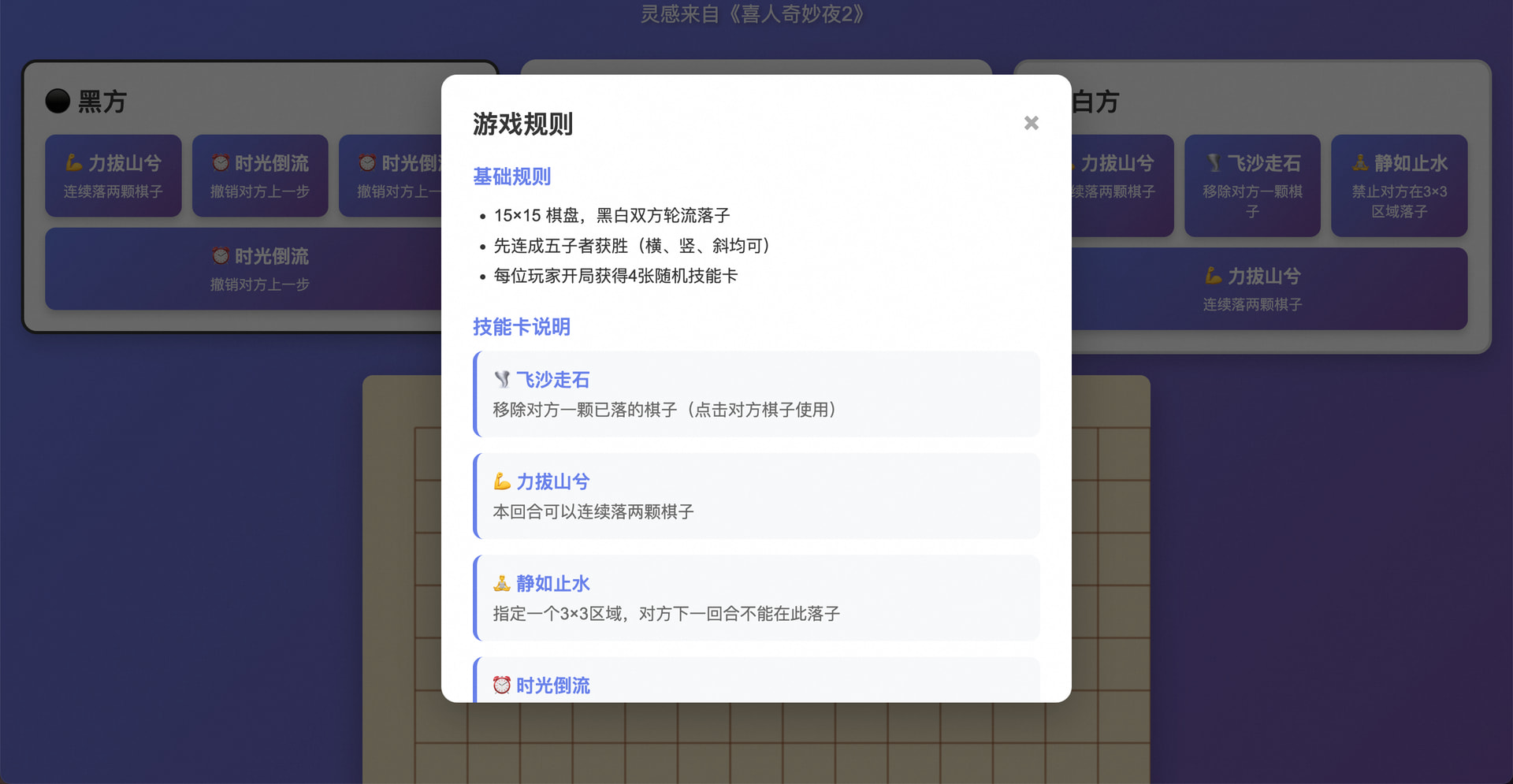Use White's 飞沙走石 skill card

coord(1252,185)
